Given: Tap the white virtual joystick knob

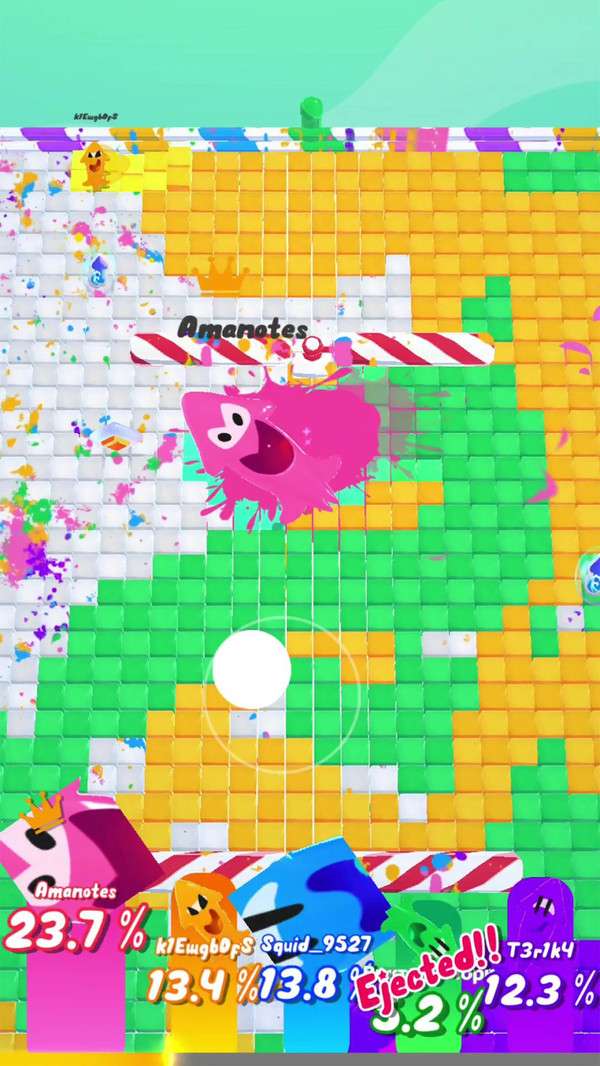Looking at the screenshot, I should click(252, 669).
